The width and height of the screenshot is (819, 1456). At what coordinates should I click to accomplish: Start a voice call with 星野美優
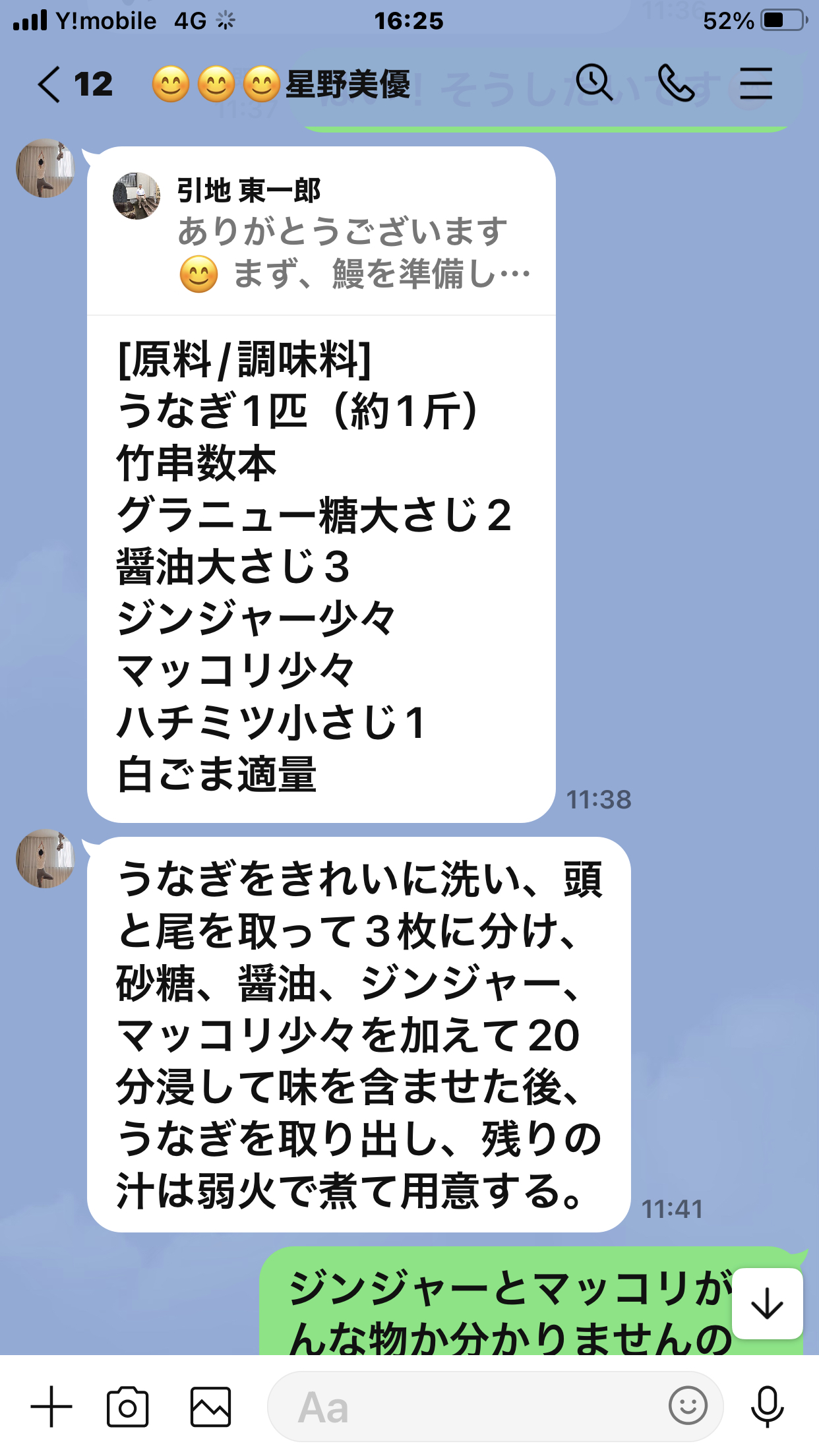(x=676, y=83)
